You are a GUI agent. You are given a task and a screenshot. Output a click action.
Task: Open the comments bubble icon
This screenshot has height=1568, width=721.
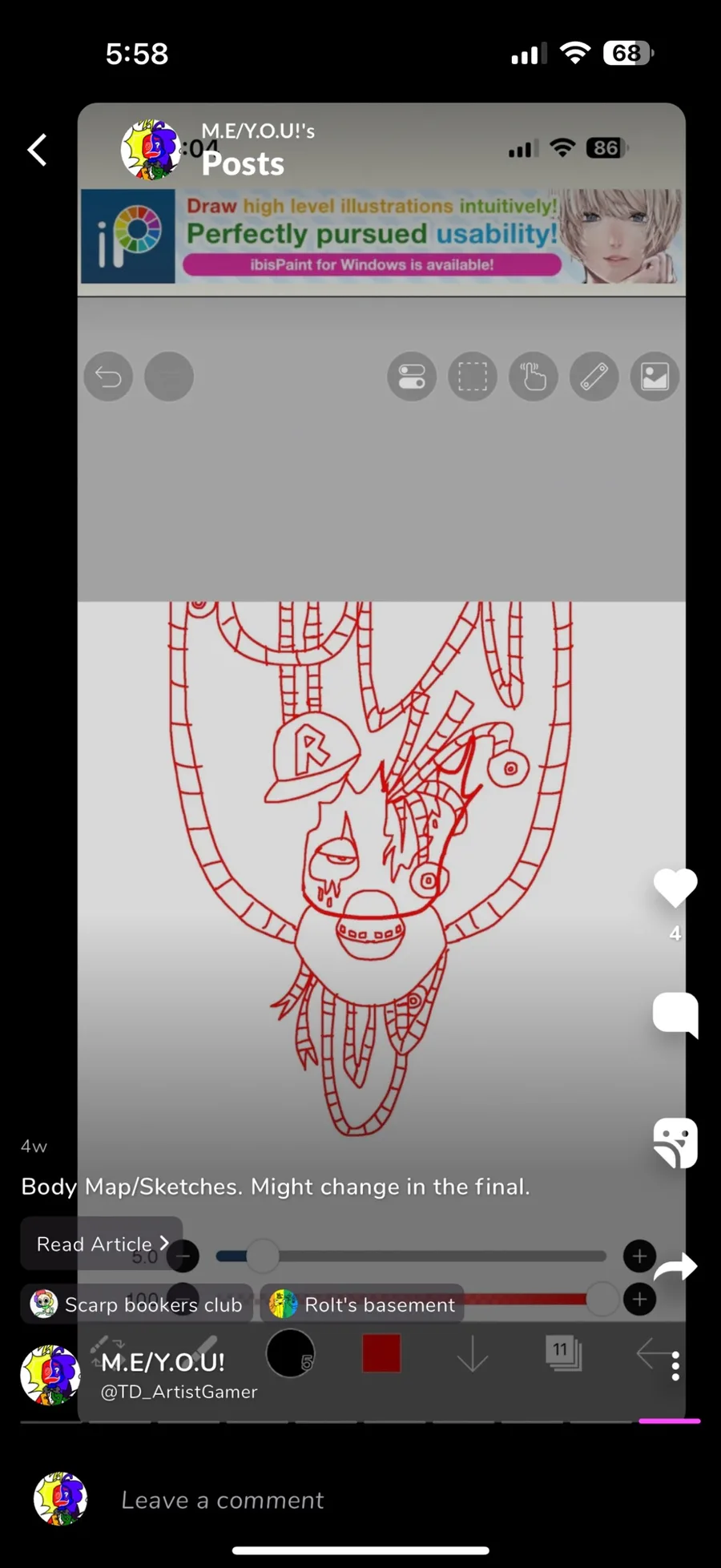pyautogui.click(x=675, y=1014)
